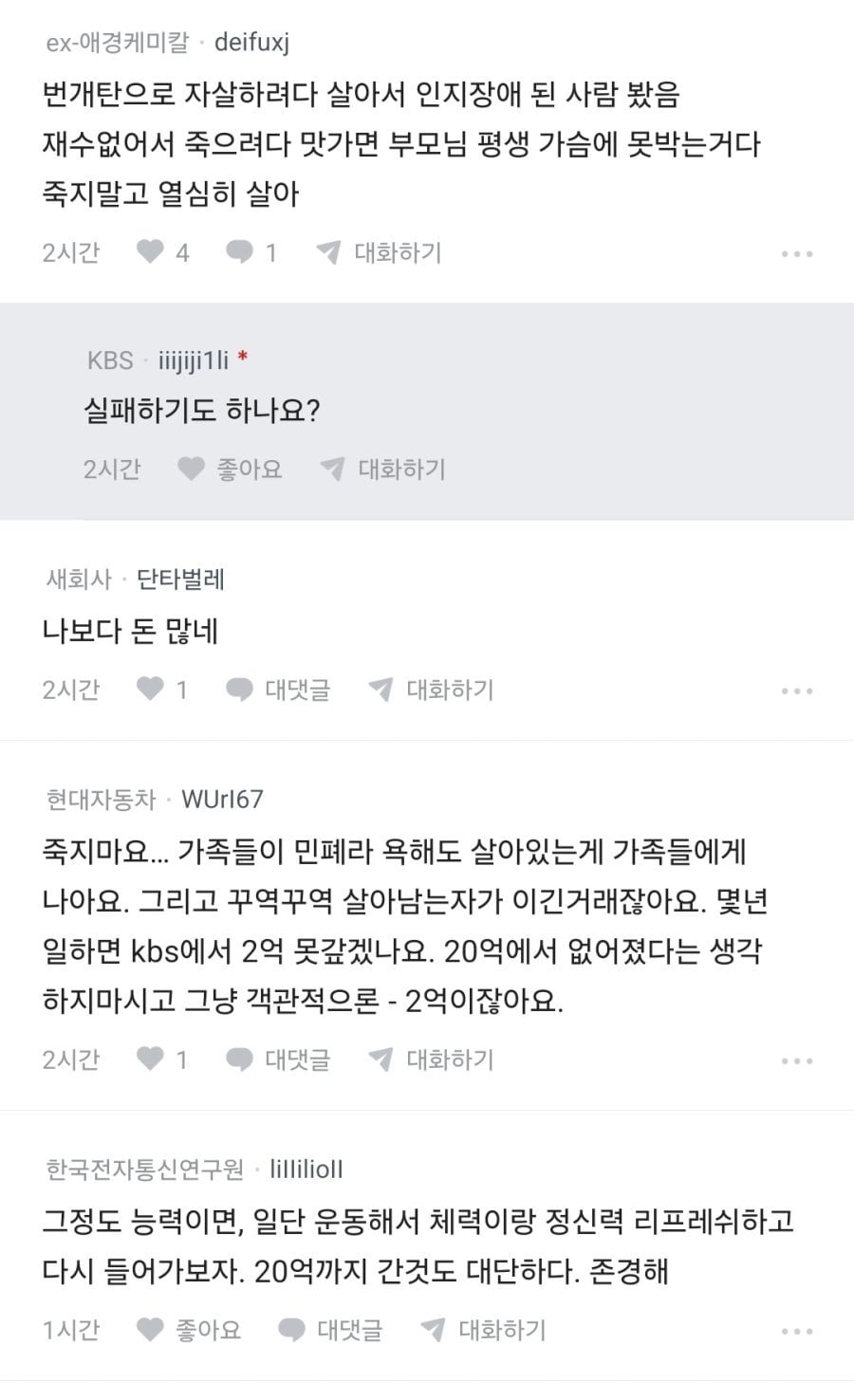The height and width of the screenshot is (1400, 854).
Task: Start a chat with iiijiji1li
Action: tap(383, 469)
